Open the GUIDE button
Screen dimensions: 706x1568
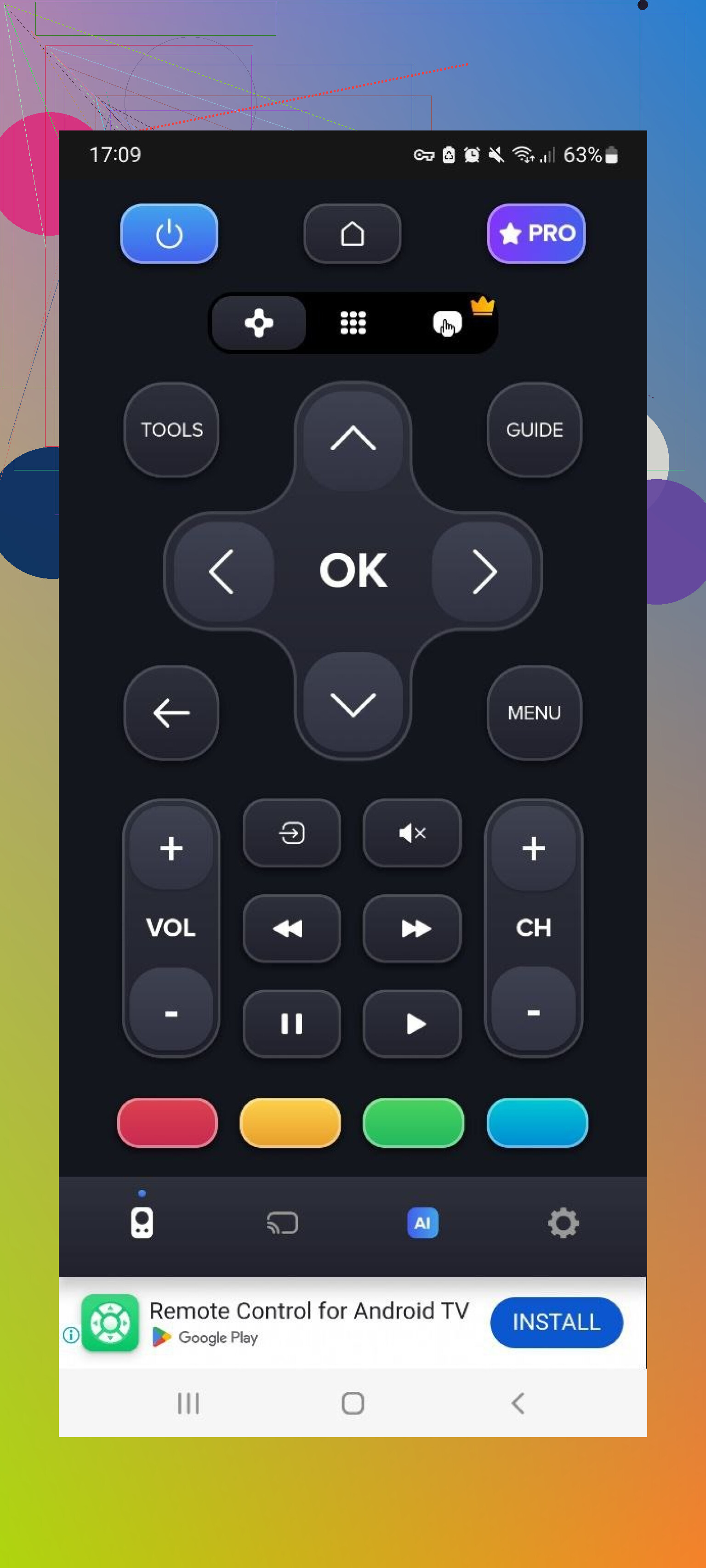[x=534, y=430]
